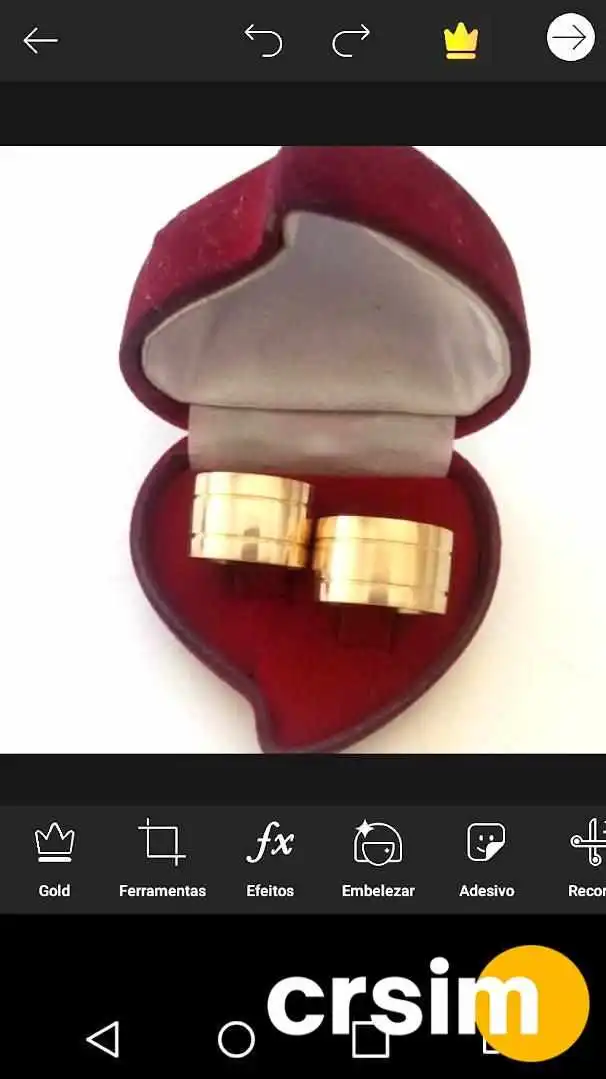The width and height of the screenshot is (606, 1079).
Task: Go to the system home screen
Action: click(236, 1039)
